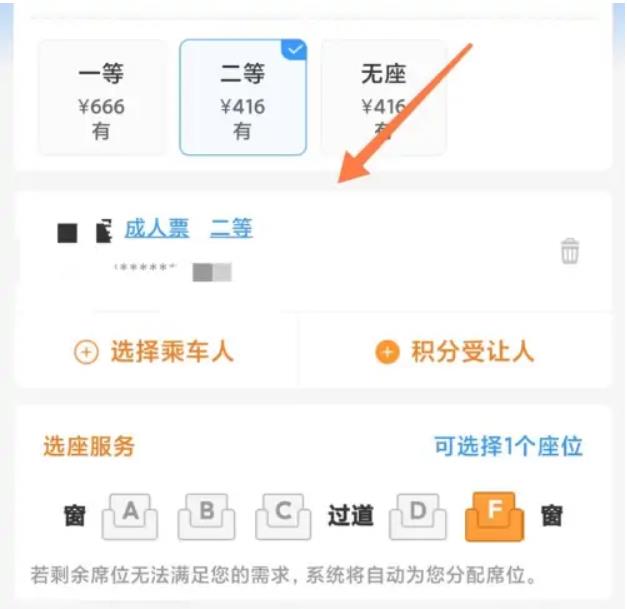Pick aisle seat C

coord(283,516)
